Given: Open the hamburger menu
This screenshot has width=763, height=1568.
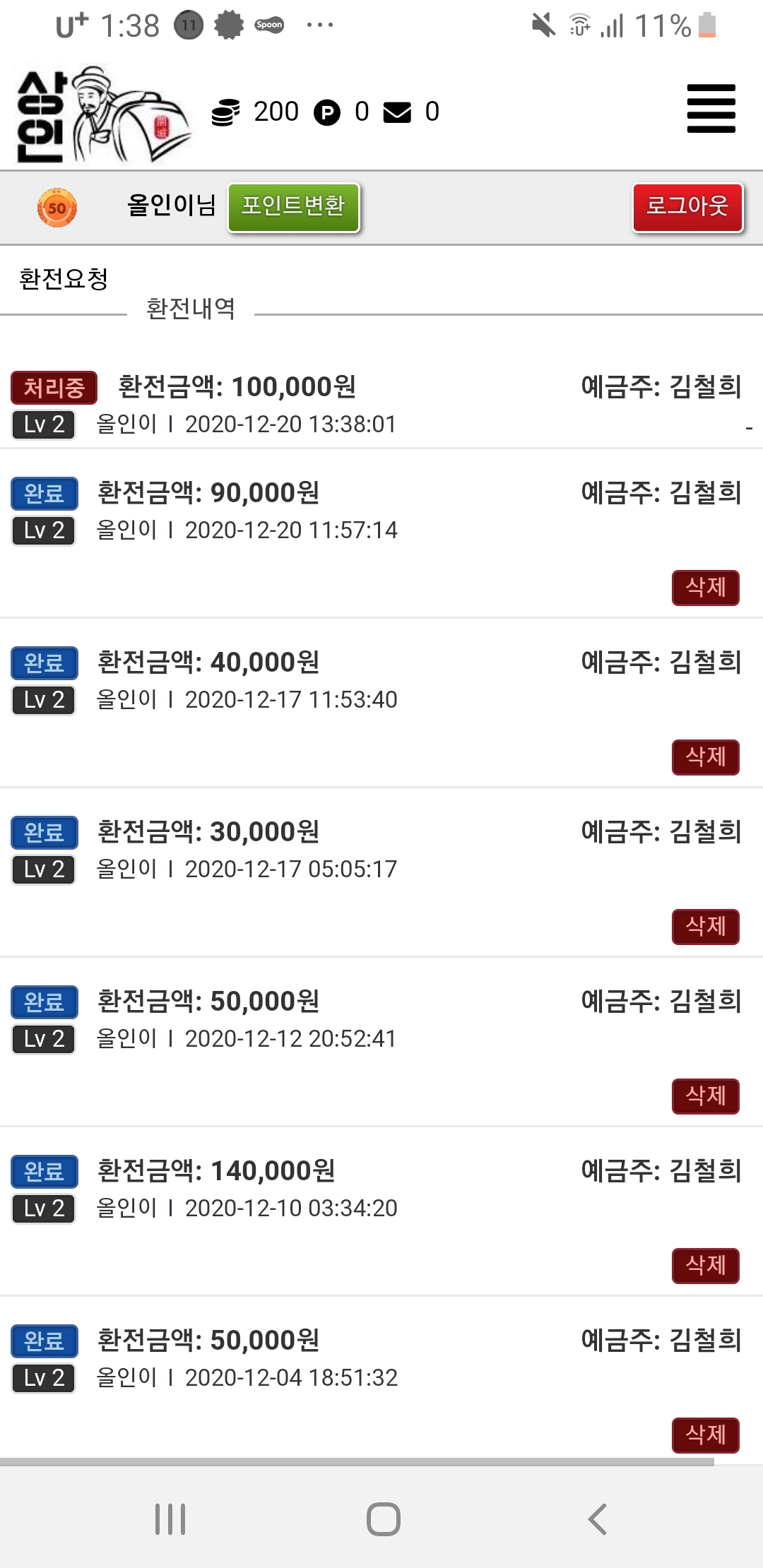Looking at the screenshot, I should point(711,109).
